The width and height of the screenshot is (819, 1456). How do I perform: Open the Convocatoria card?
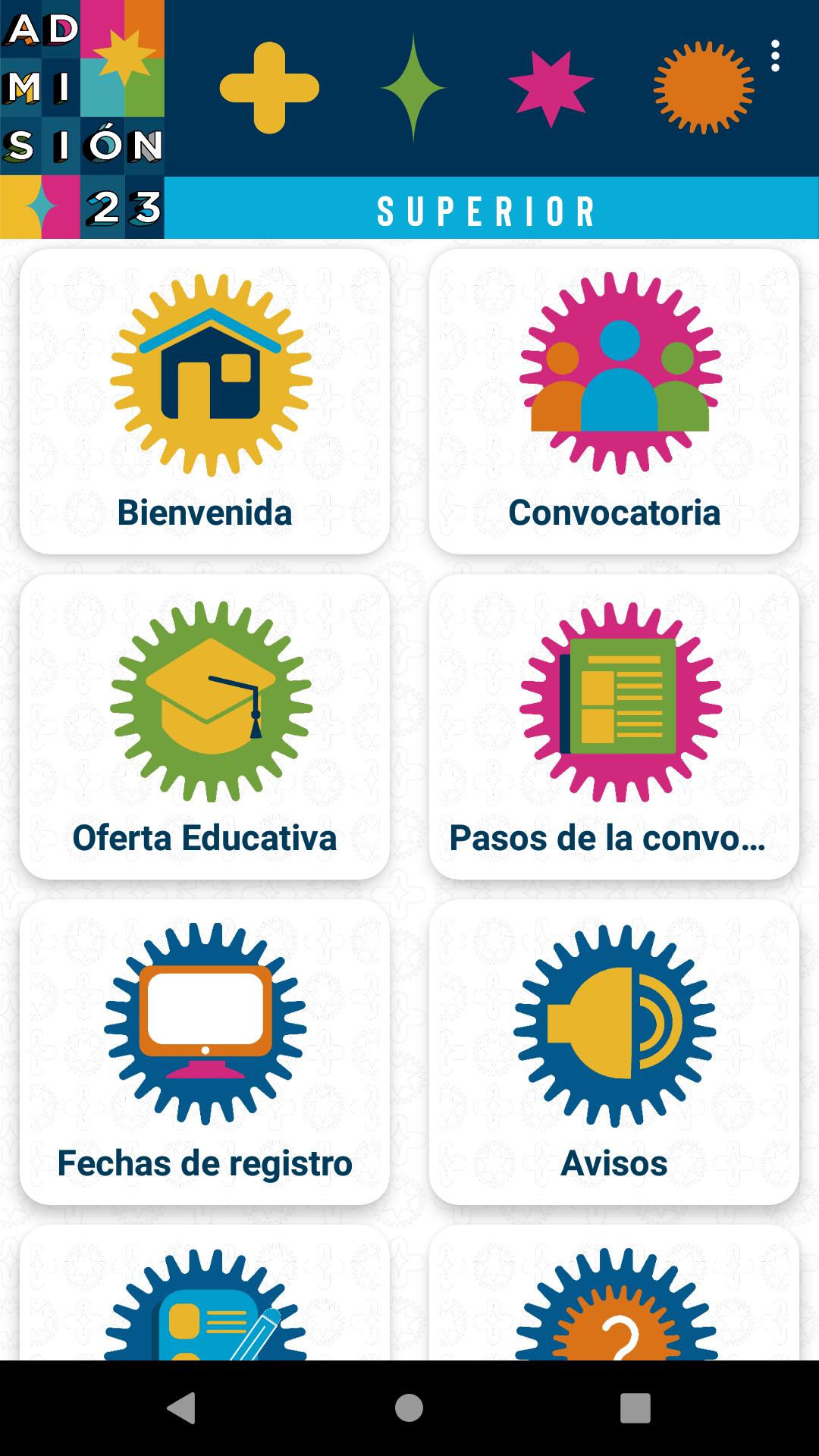tap(614, 401)
